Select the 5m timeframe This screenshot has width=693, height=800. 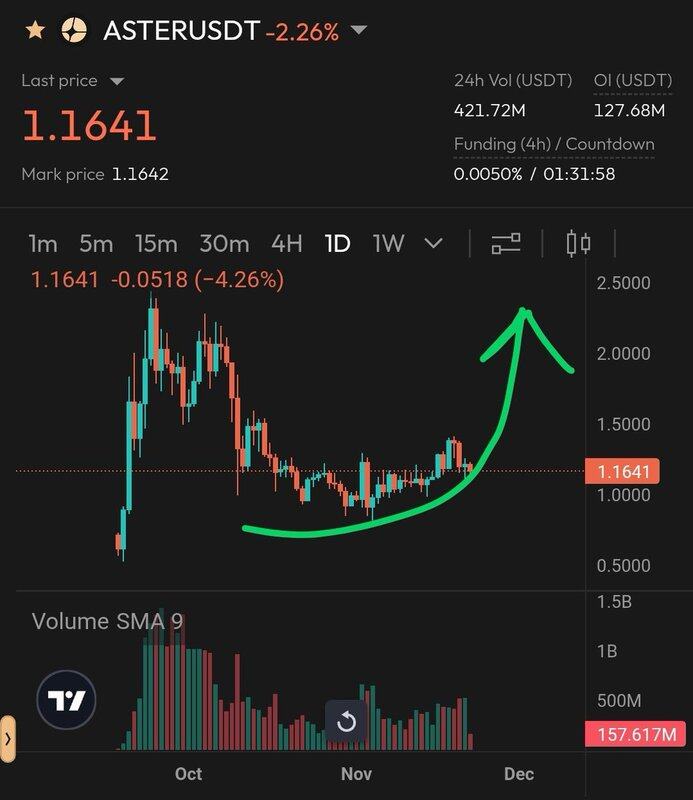(96, 243)
